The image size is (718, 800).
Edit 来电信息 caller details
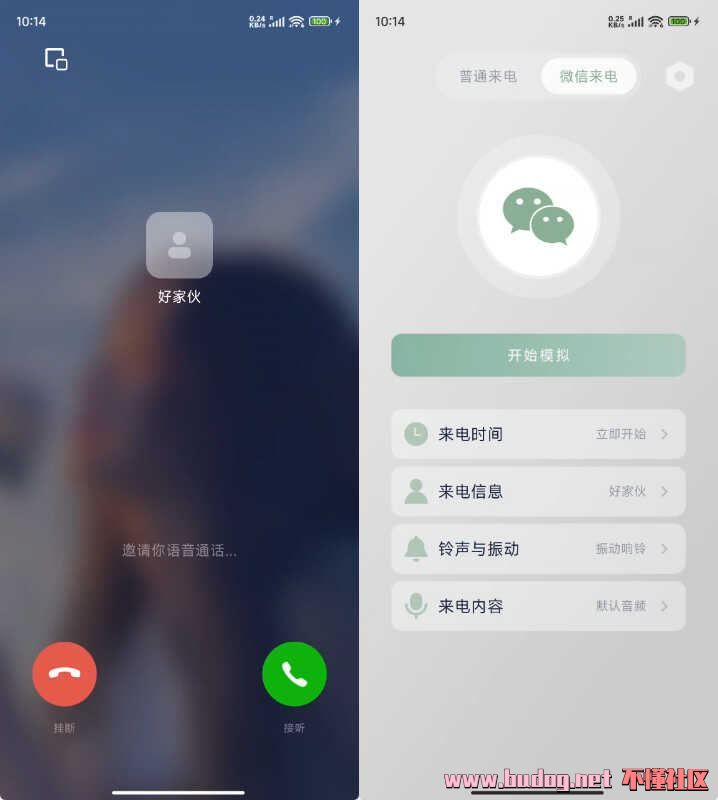tap(538, 491)
